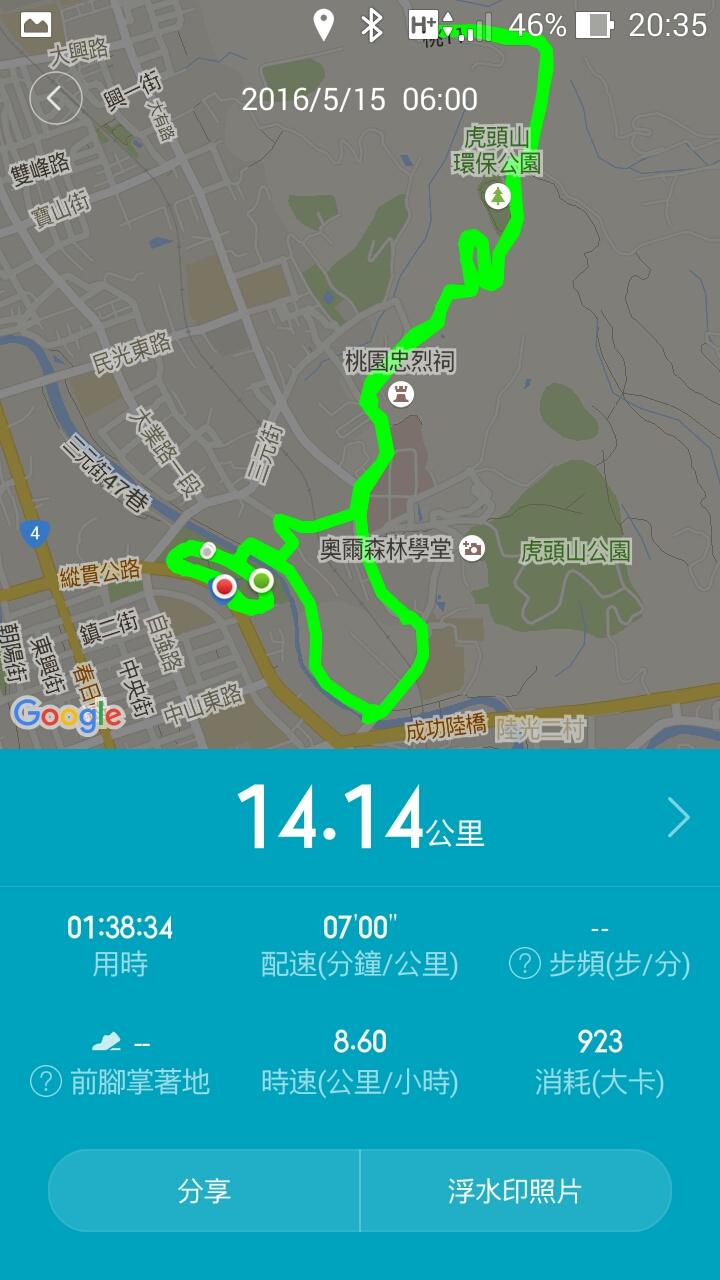Open help icon beside 步頻(步/分)
The width and height of the screenshot is (720, 1280).
coord(525,964)
